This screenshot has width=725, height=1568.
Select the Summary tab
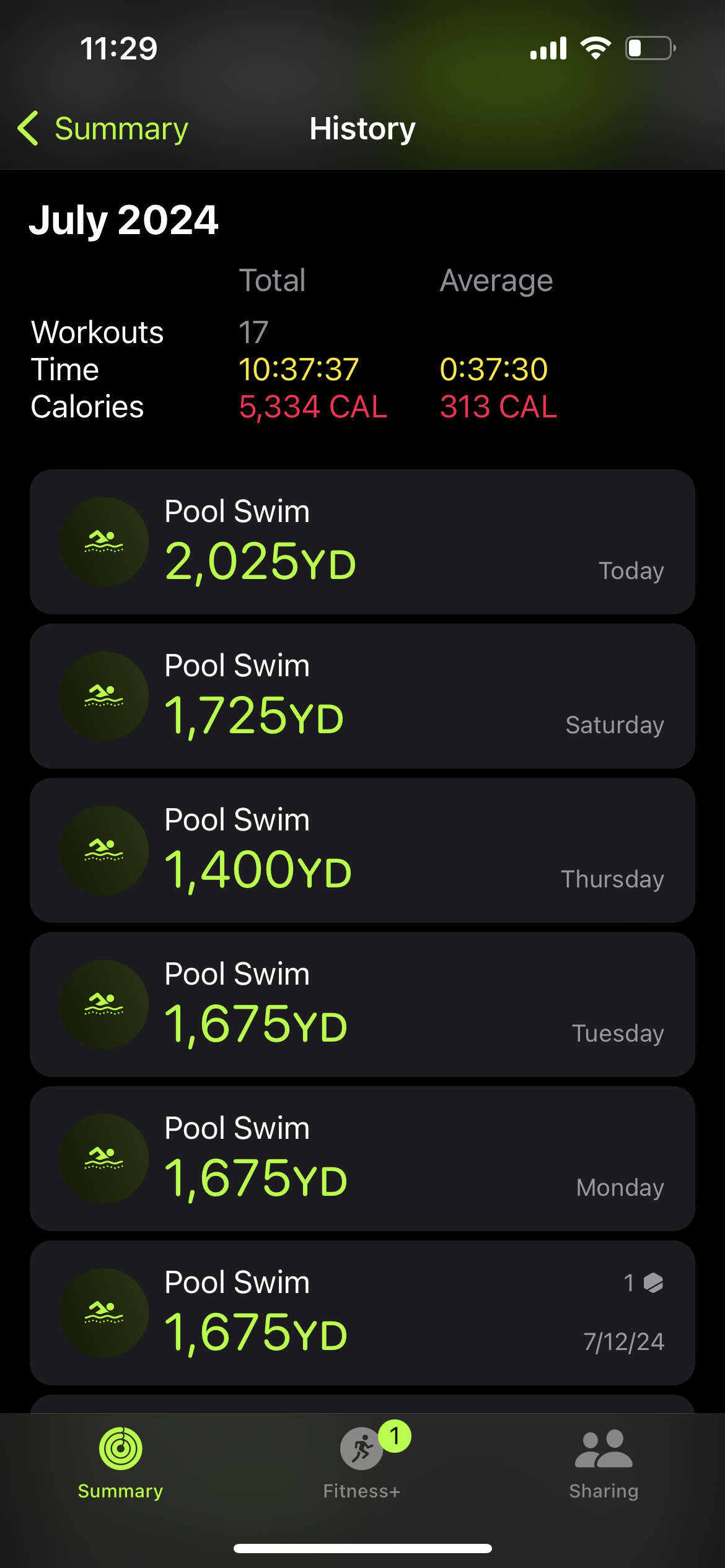(x=121, y=1464)
